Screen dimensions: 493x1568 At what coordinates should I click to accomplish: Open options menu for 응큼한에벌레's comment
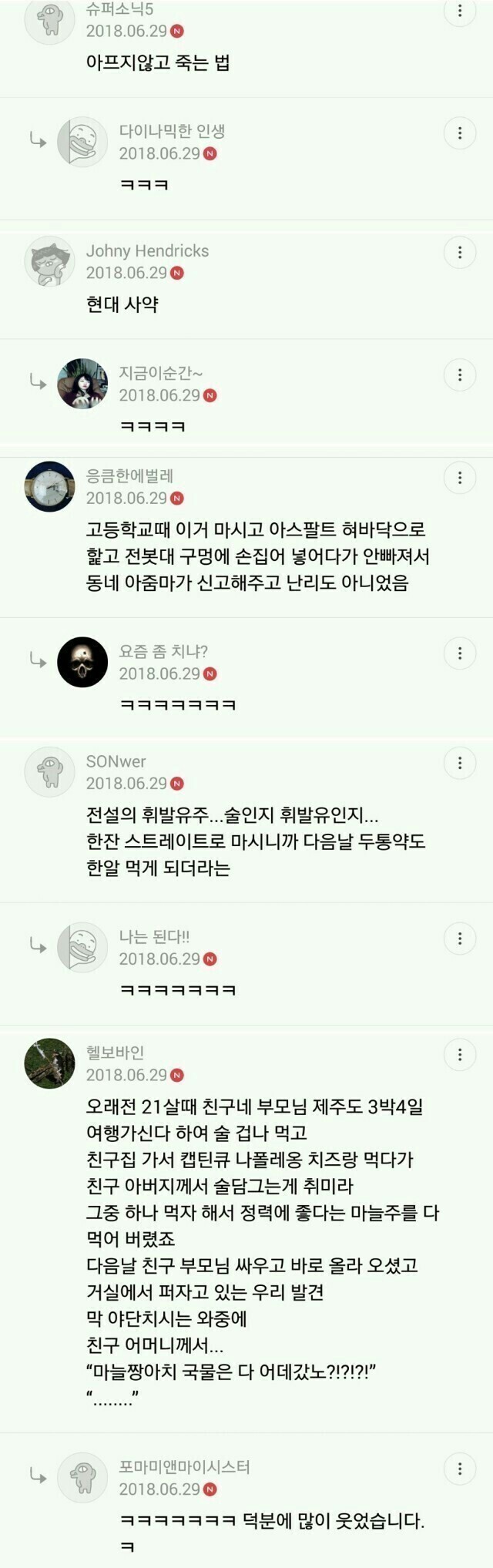[460, 478]
